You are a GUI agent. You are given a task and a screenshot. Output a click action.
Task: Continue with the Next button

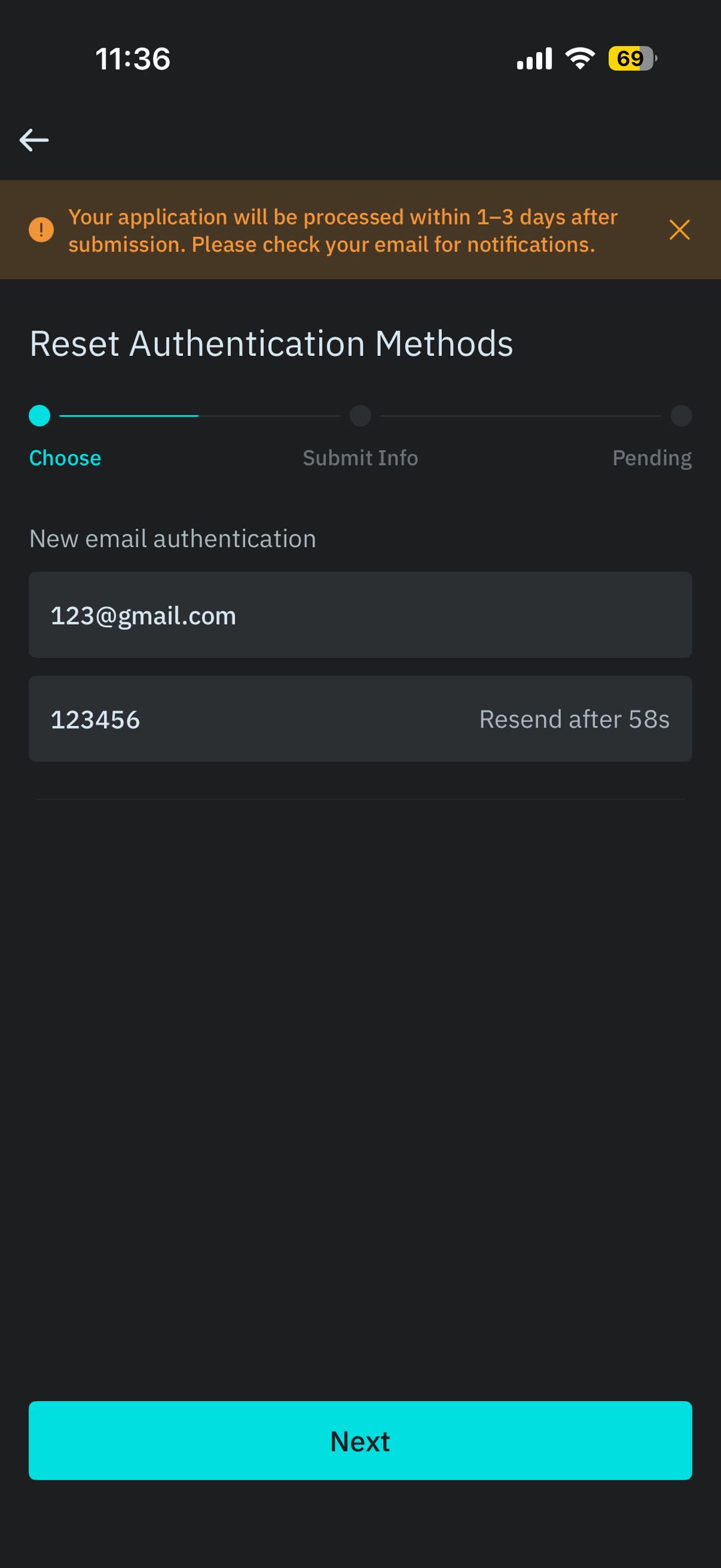point(360,1440)
